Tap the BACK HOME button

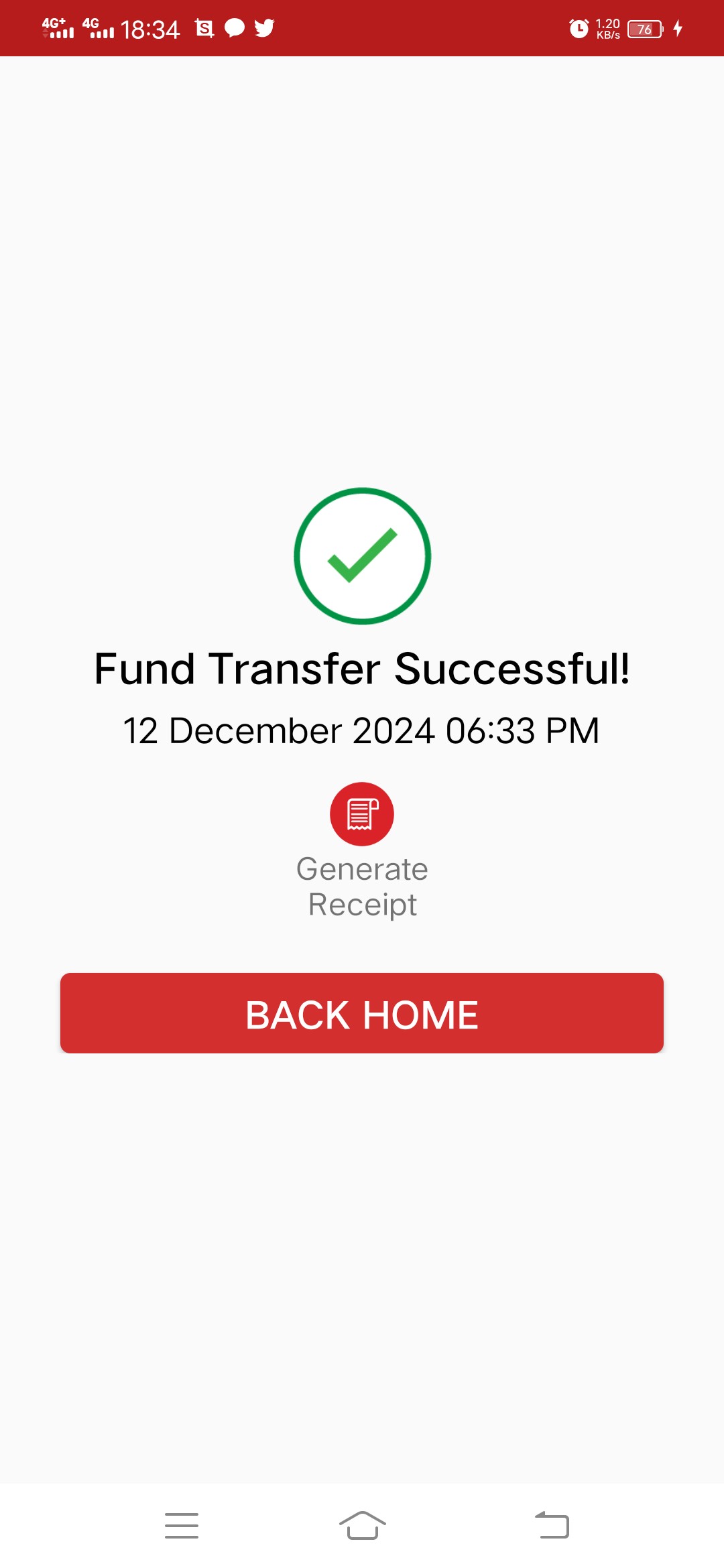coord(362,1013)
